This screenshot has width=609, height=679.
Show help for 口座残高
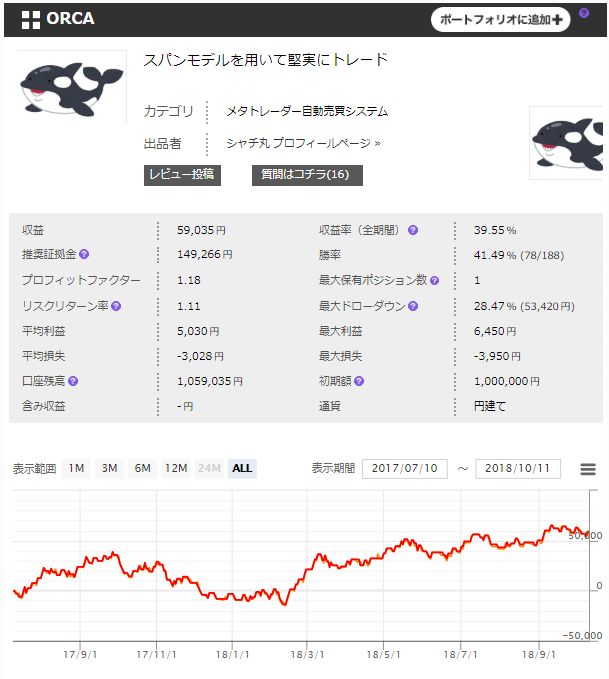coord(73,381)
